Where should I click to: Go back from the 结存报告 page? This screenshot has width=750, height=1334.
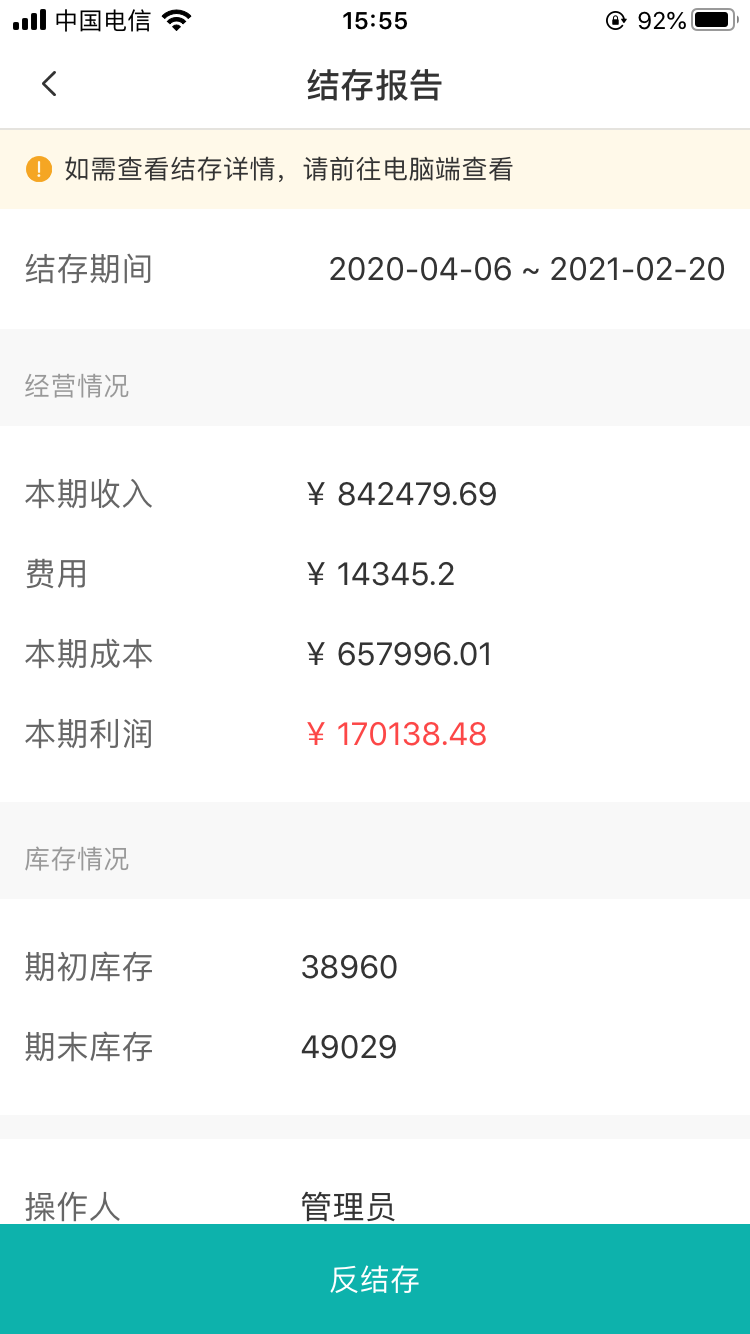pyautogui.click(x=49, y=84)
